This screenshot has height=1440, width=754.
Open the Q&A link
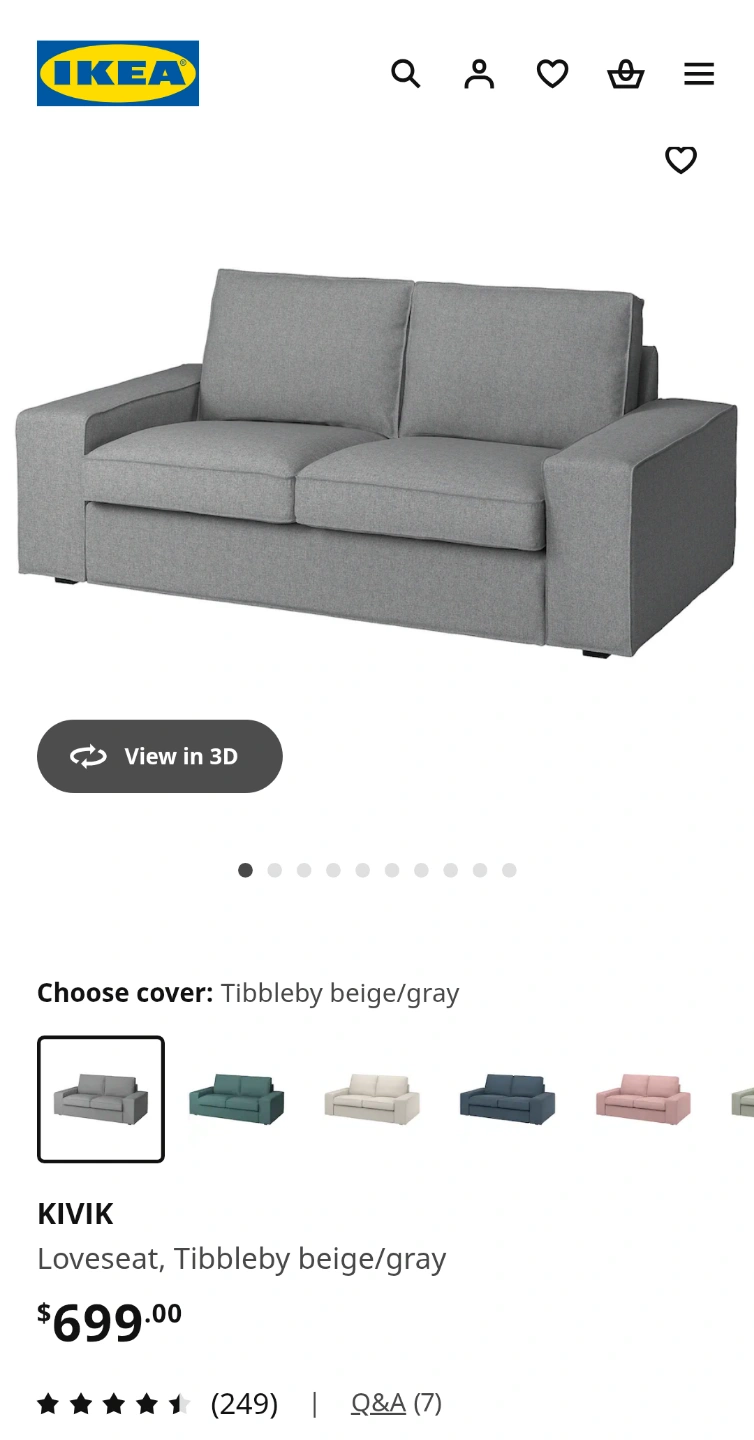tap(378, 1403)
